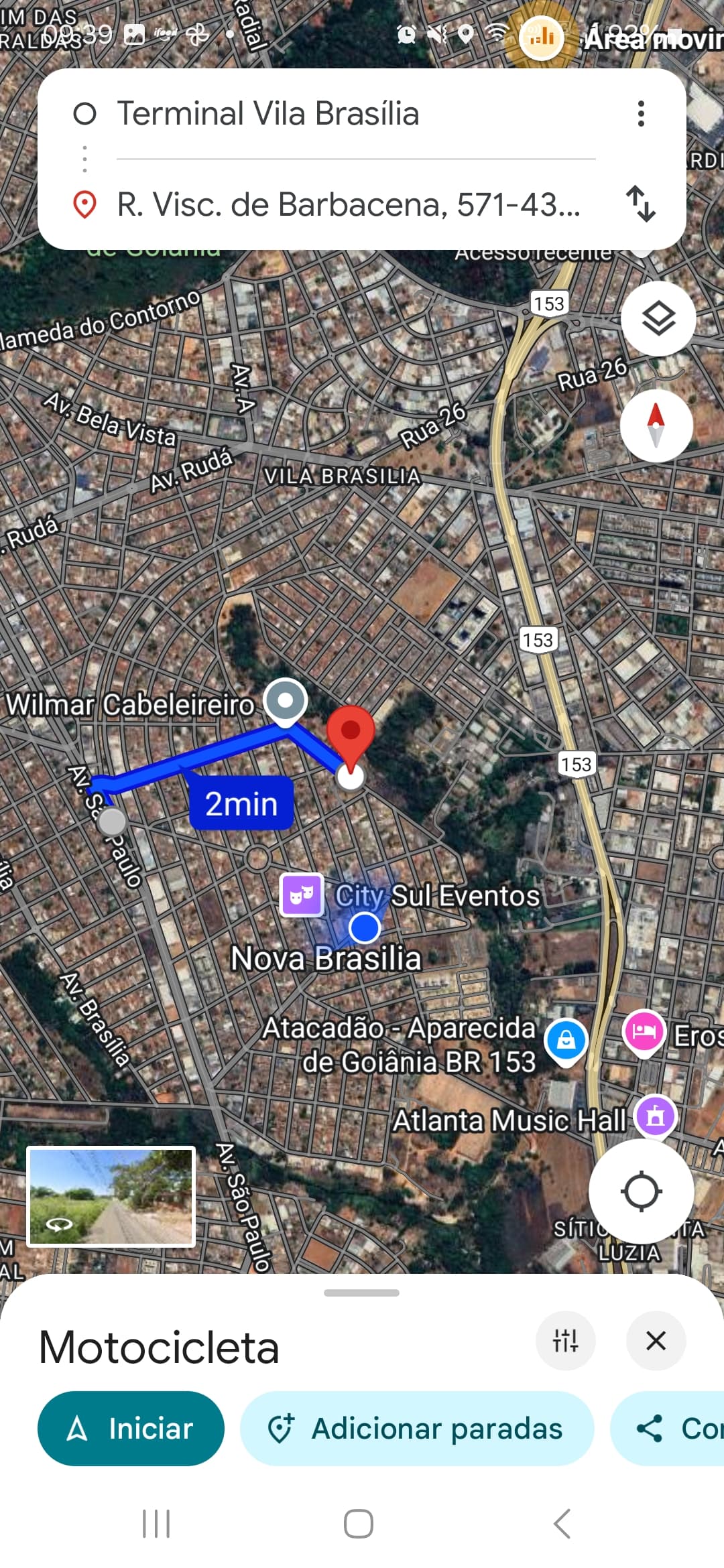Open the Street View preview thumbnail
Screen dimensions: 724x1568
click(x=111, y=1196)
